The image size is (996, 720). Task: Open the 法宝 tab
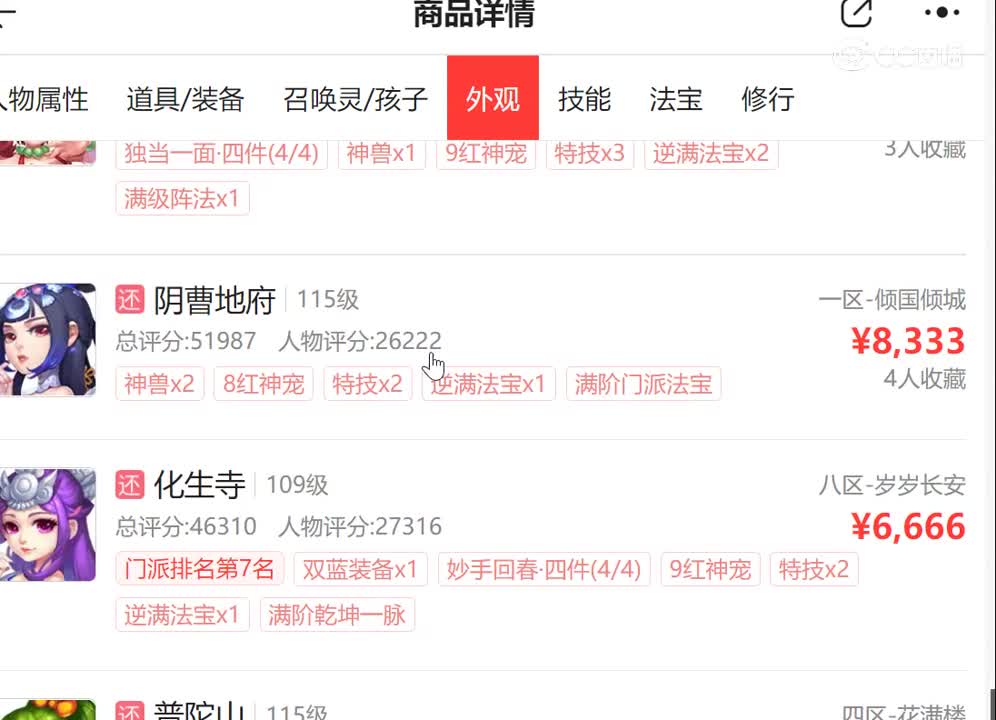(676, 99)
